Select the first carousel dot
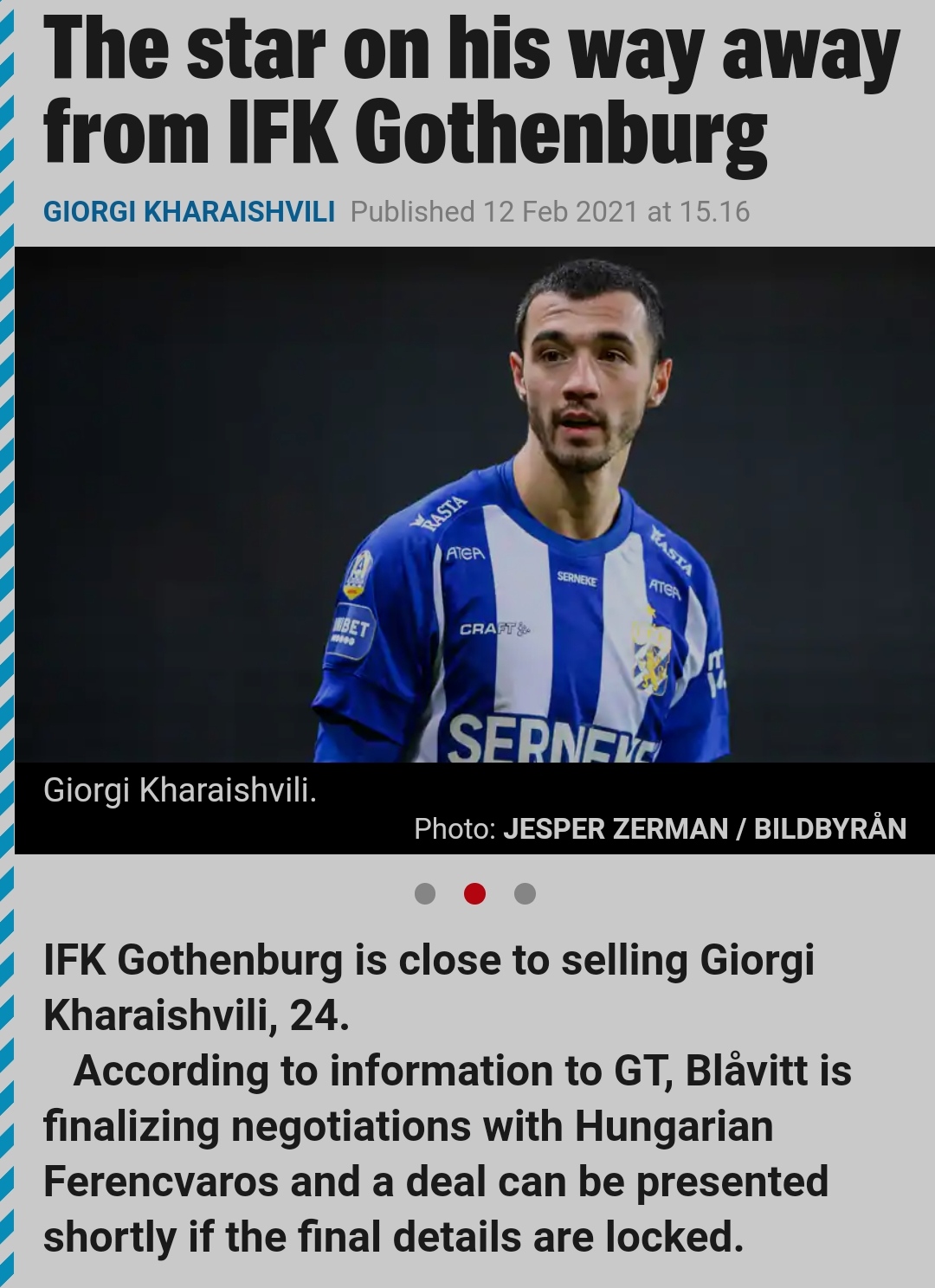 point(425,893)
